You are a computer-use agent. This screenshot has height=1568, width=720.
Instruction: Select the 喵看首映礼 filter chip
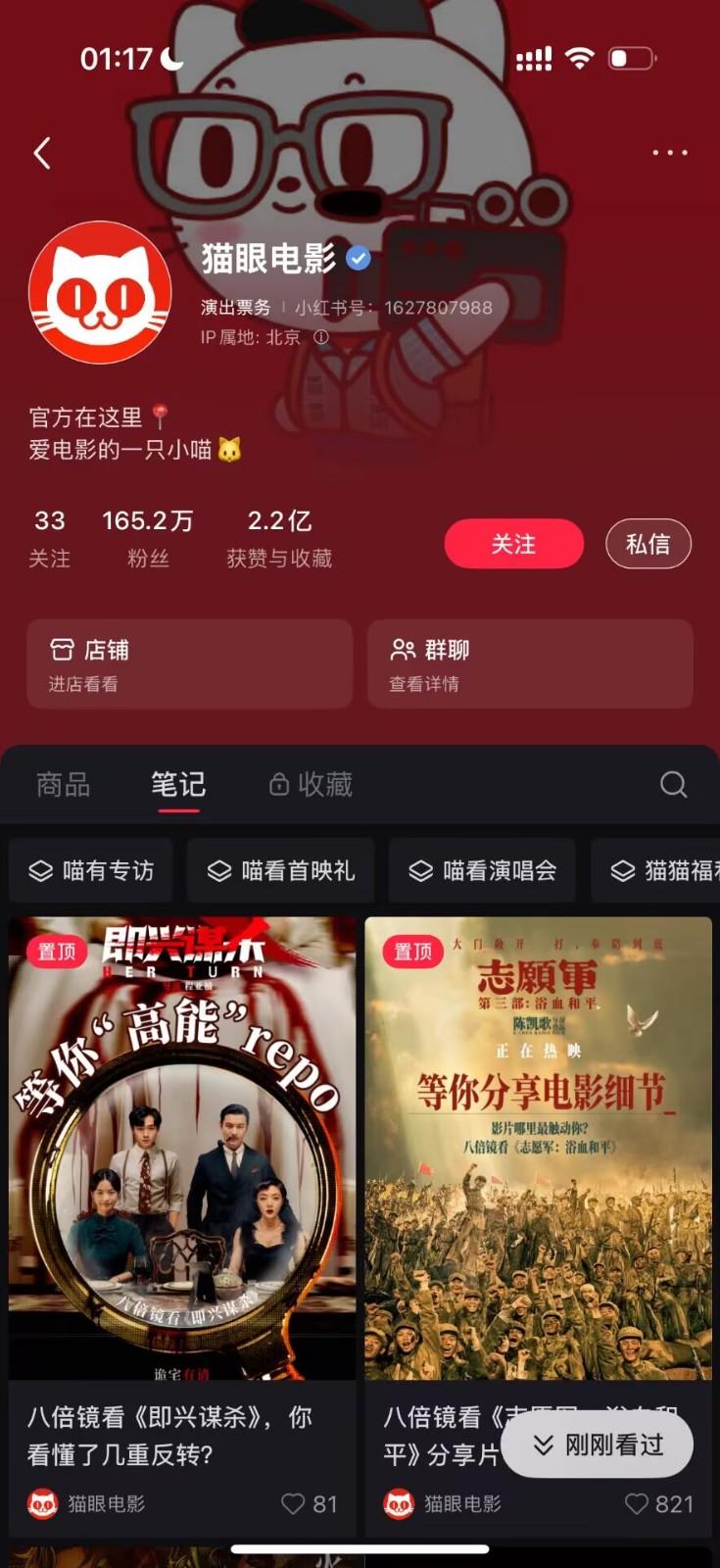[280, 870]
